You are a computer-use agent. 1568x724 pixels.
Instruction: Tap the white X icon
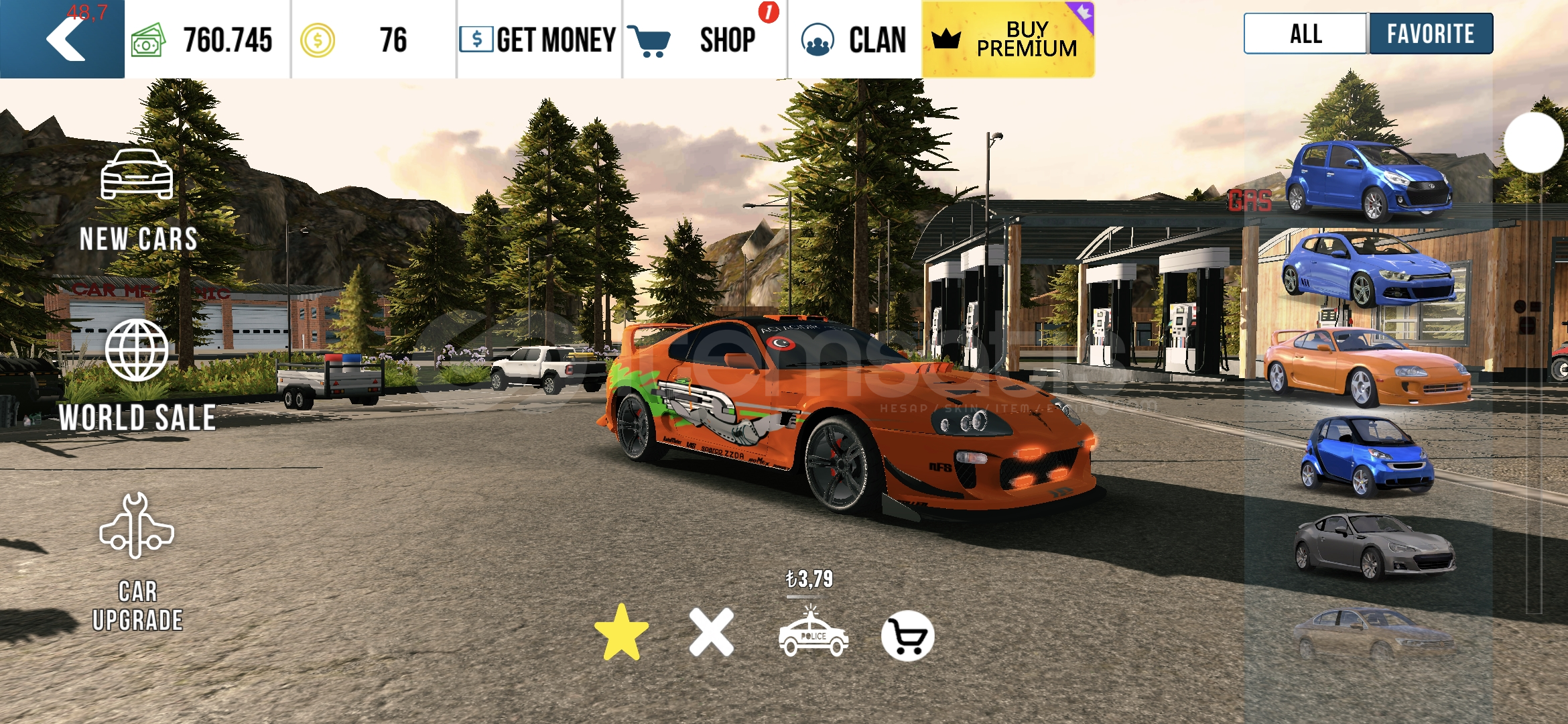tap(711, 633)
